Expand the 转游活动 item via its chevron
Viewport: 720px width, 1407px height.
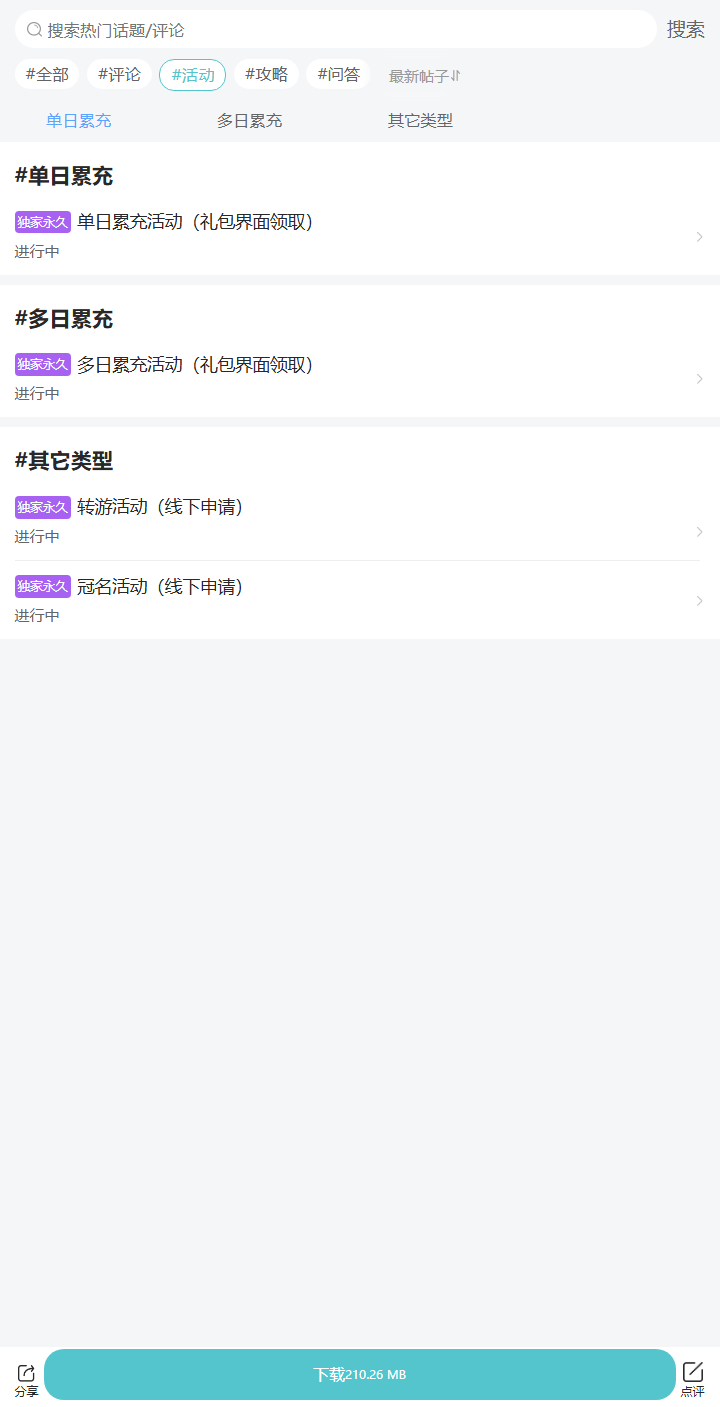(x=699, y=532)
